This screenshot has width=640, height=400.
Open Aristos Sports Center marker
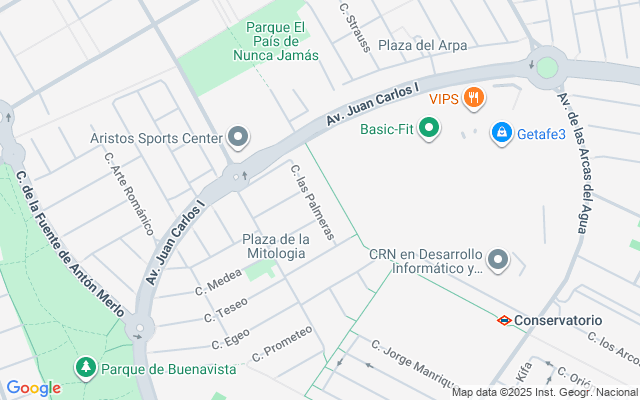238,138
